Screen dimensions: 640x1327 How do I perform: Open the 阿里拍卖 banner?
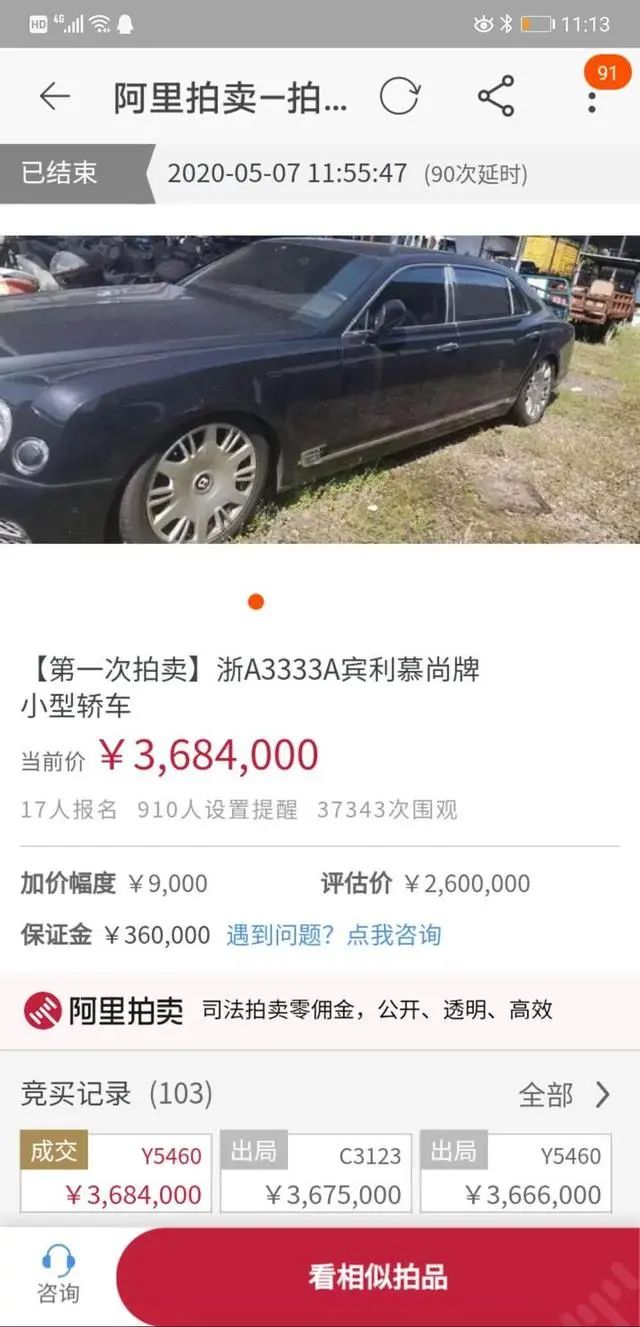point(320,1010)
